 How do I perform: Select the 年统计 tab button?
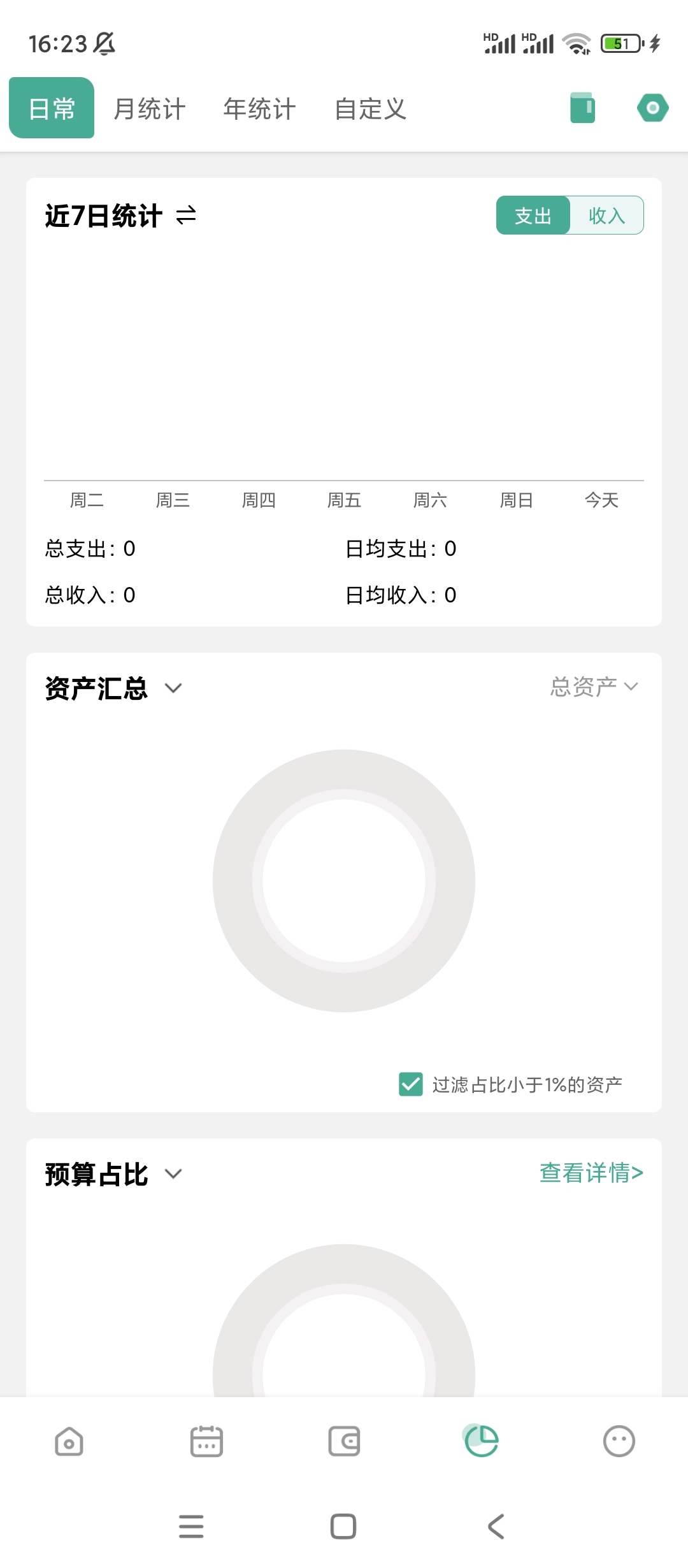point(259,108)
